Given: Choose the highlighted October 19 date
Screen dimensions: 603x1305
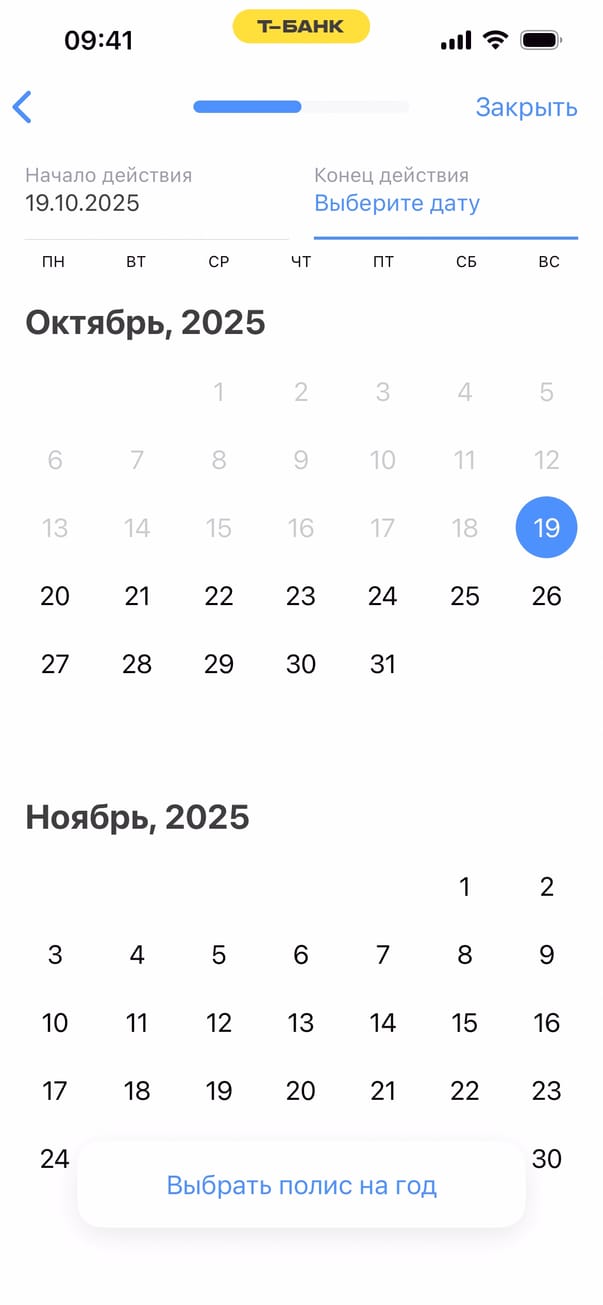Looking at the screenshot, I should [x=546, y=527].
